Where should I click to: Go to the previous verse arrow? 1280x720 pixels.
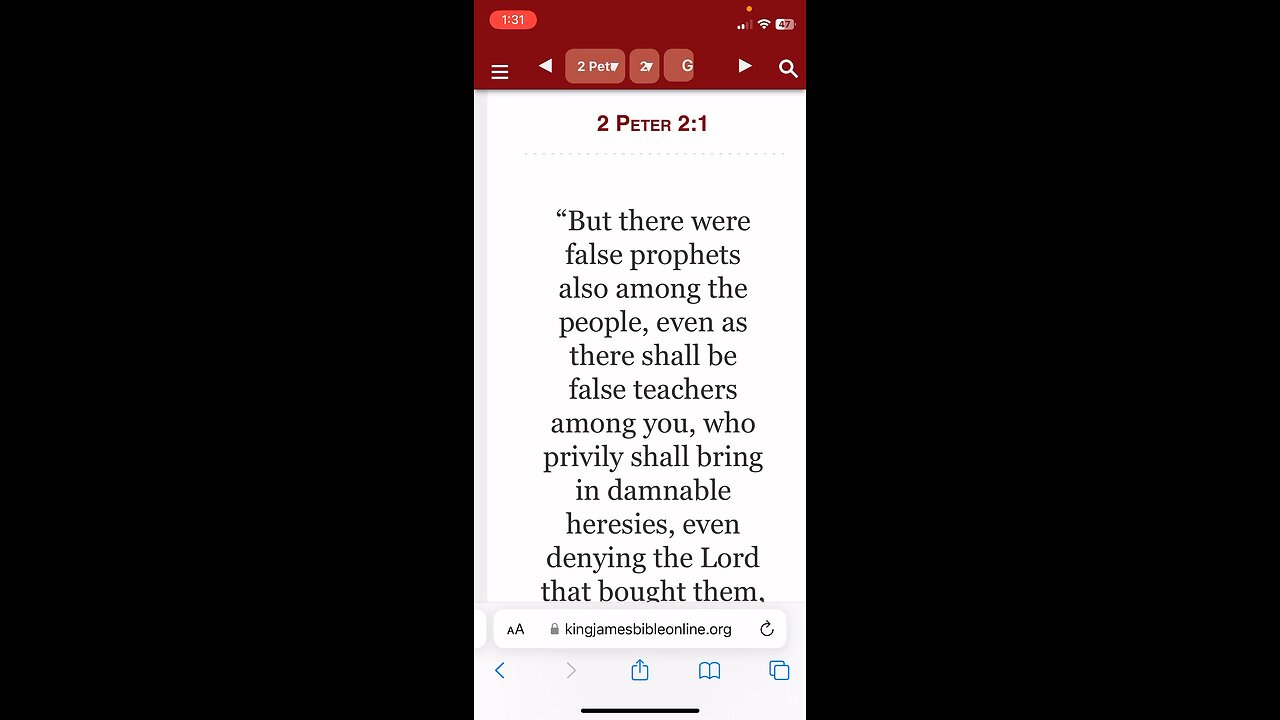[x=545, y=66]
